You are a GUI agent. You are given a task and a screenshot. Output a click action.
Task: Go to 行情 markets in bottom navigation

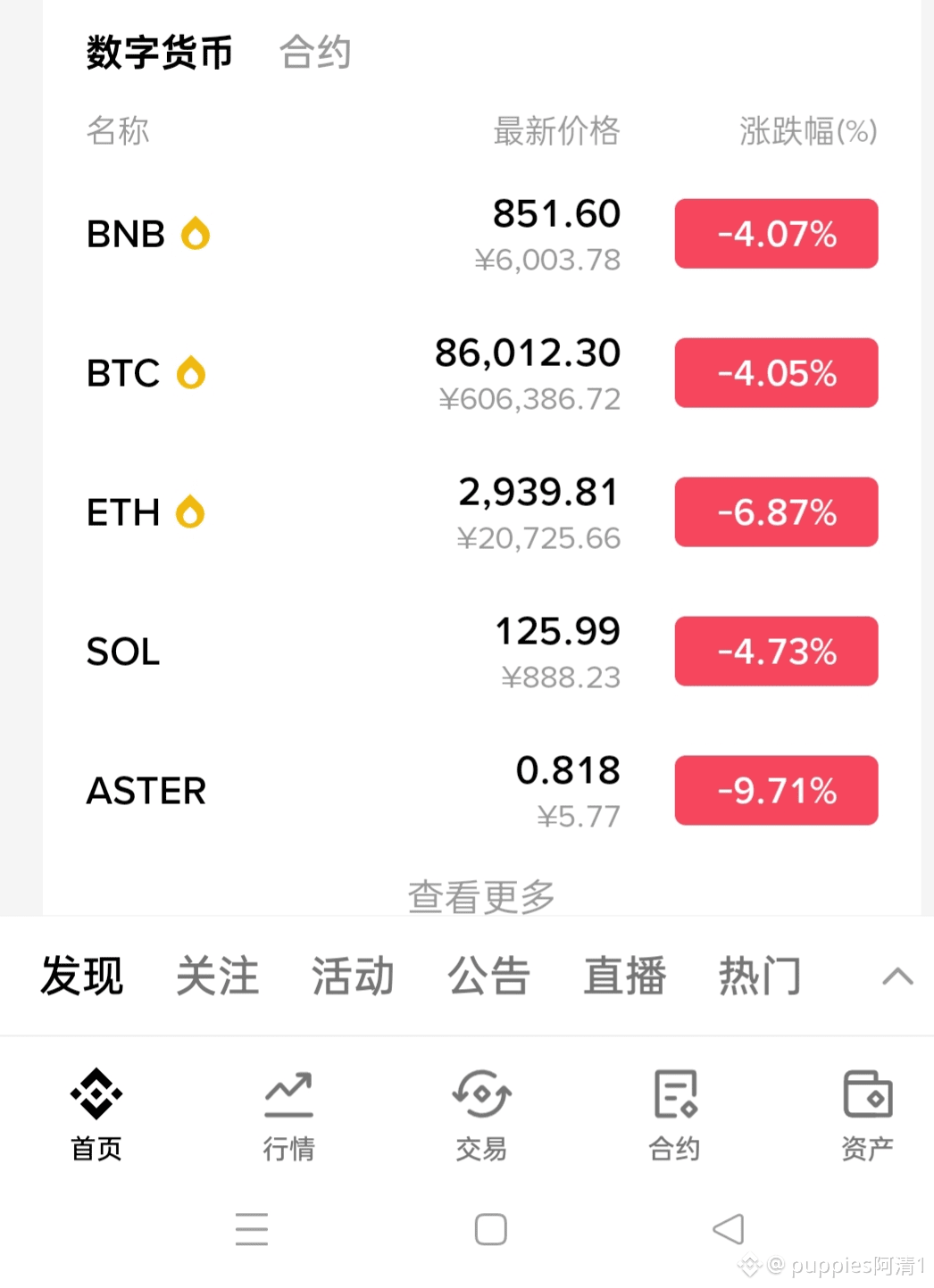click(x=288, y=1114)
